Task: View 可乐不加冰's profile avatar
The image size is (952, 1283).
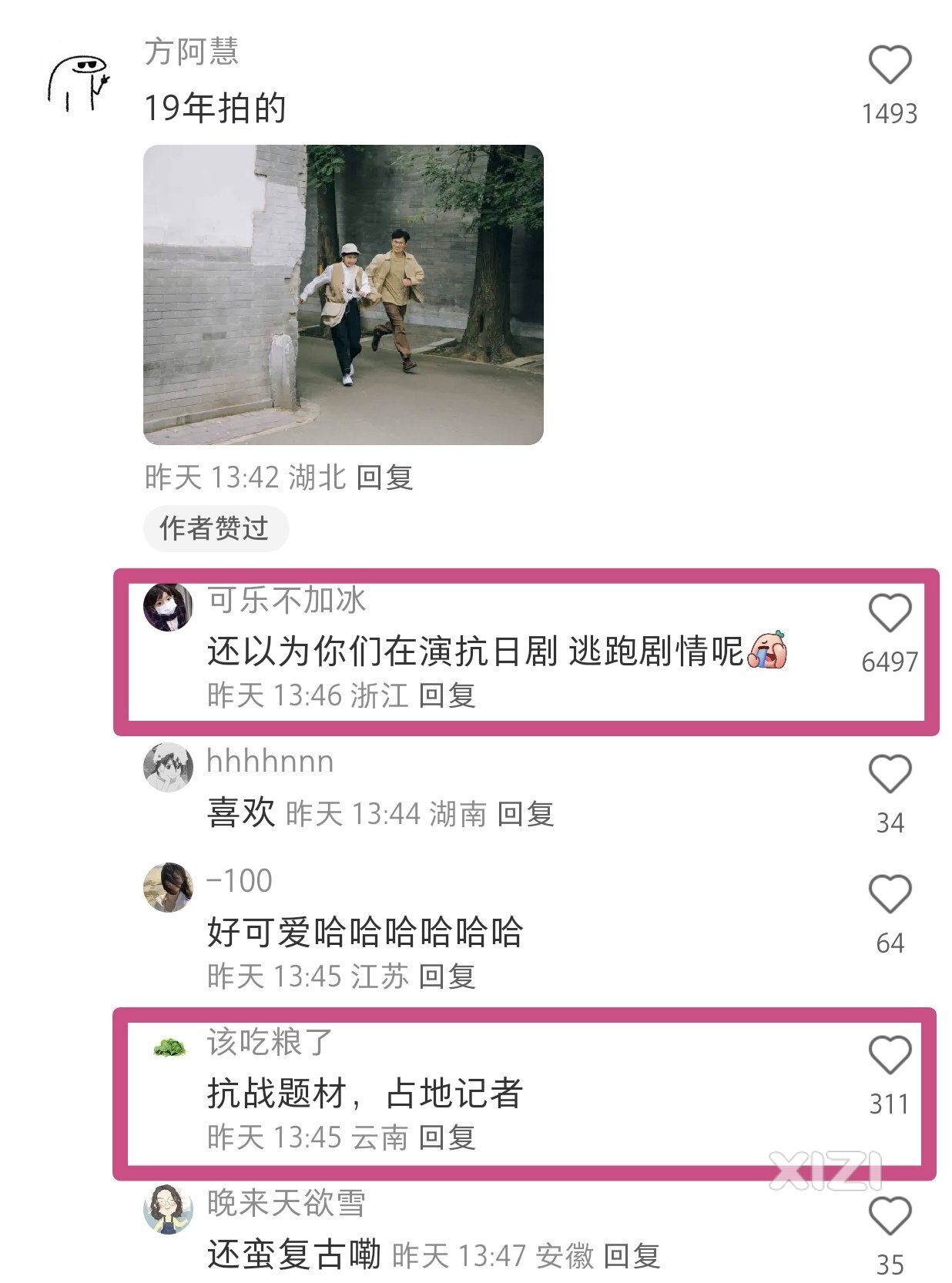Action: click(168, 607)
